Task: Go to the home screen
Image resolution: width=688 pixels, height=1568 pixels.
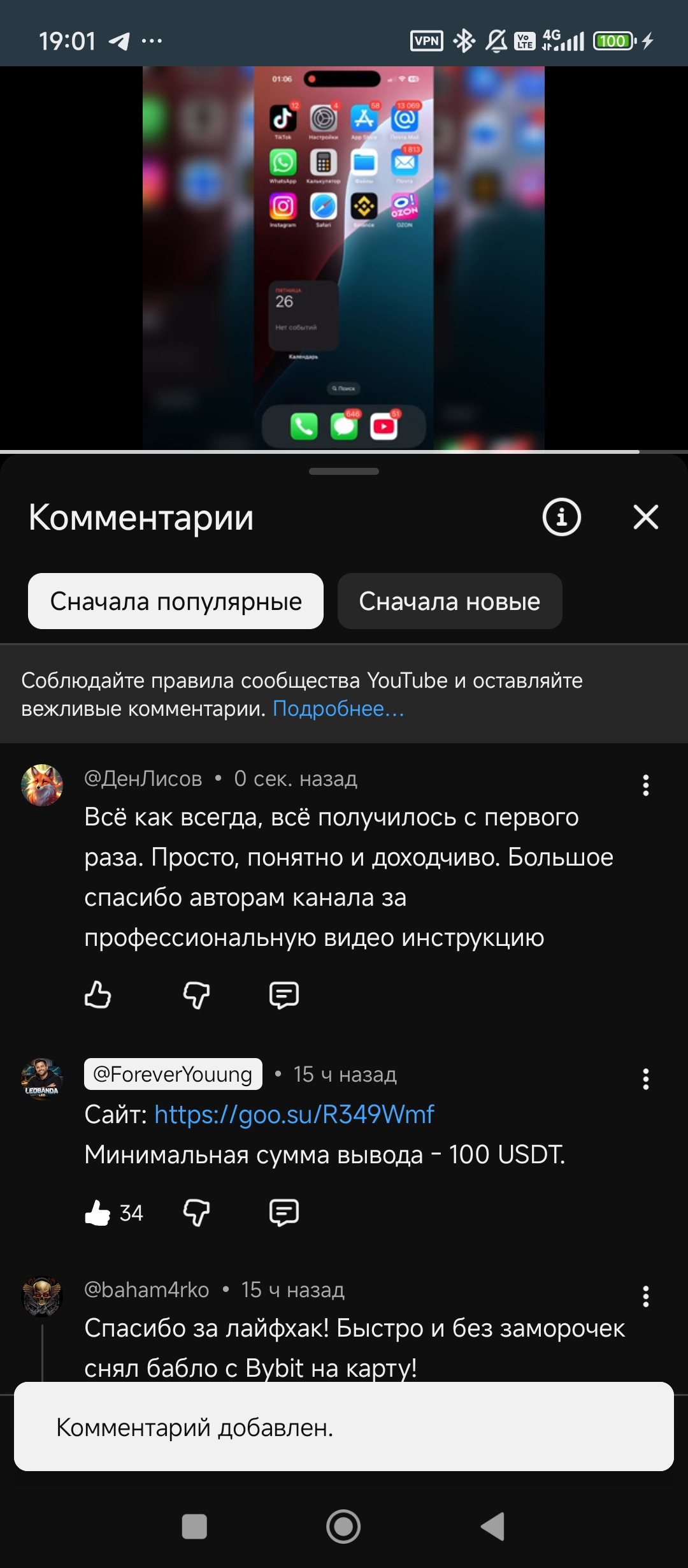Action: pyautogui.click(x=343, y=1527)
